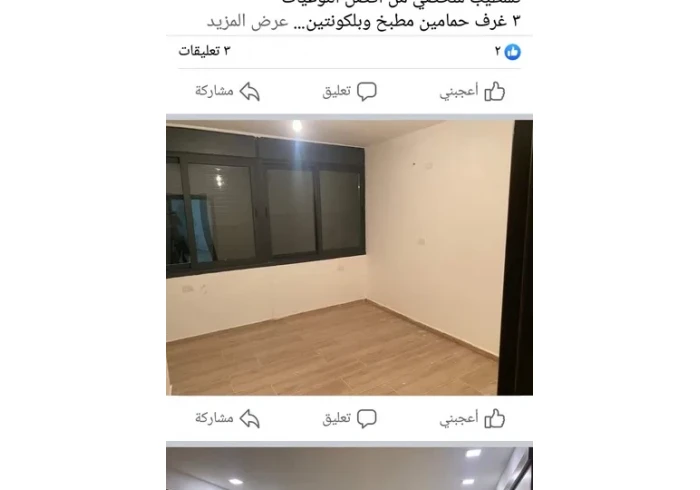
Task: Tap مشاركة right under the ٣ تعليقات row
Action: [x=227, y=92]
